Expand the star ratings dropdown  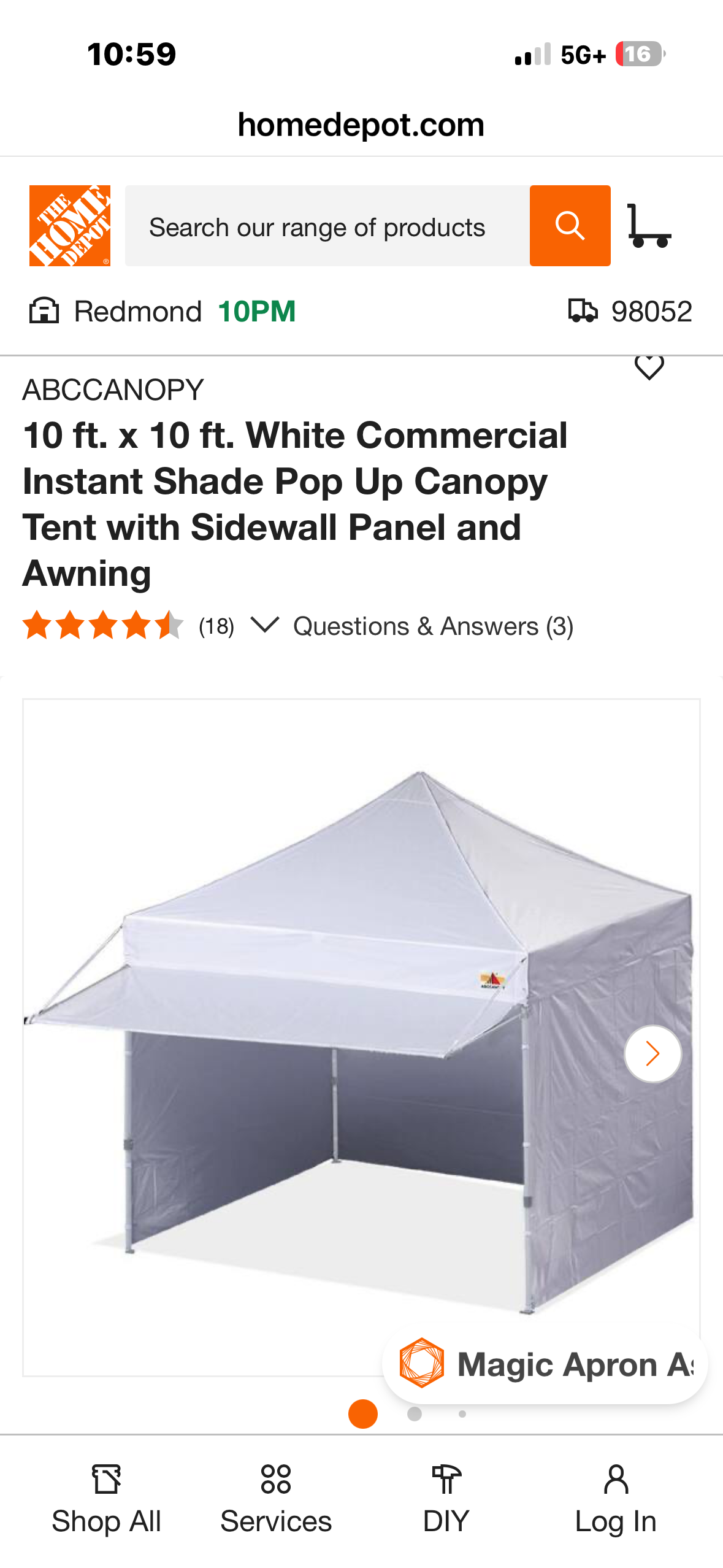click(x=265, y=626)
